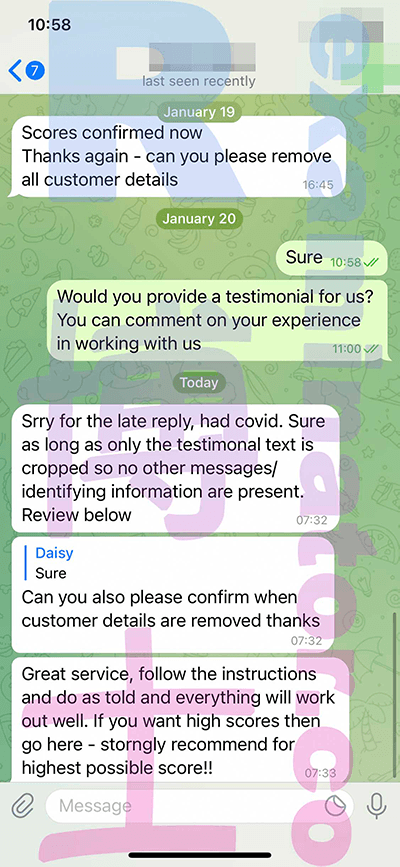Tap the microphone voice message button
Screen dimensions: 400x867
pyautogui.click(x=377, y=806)
